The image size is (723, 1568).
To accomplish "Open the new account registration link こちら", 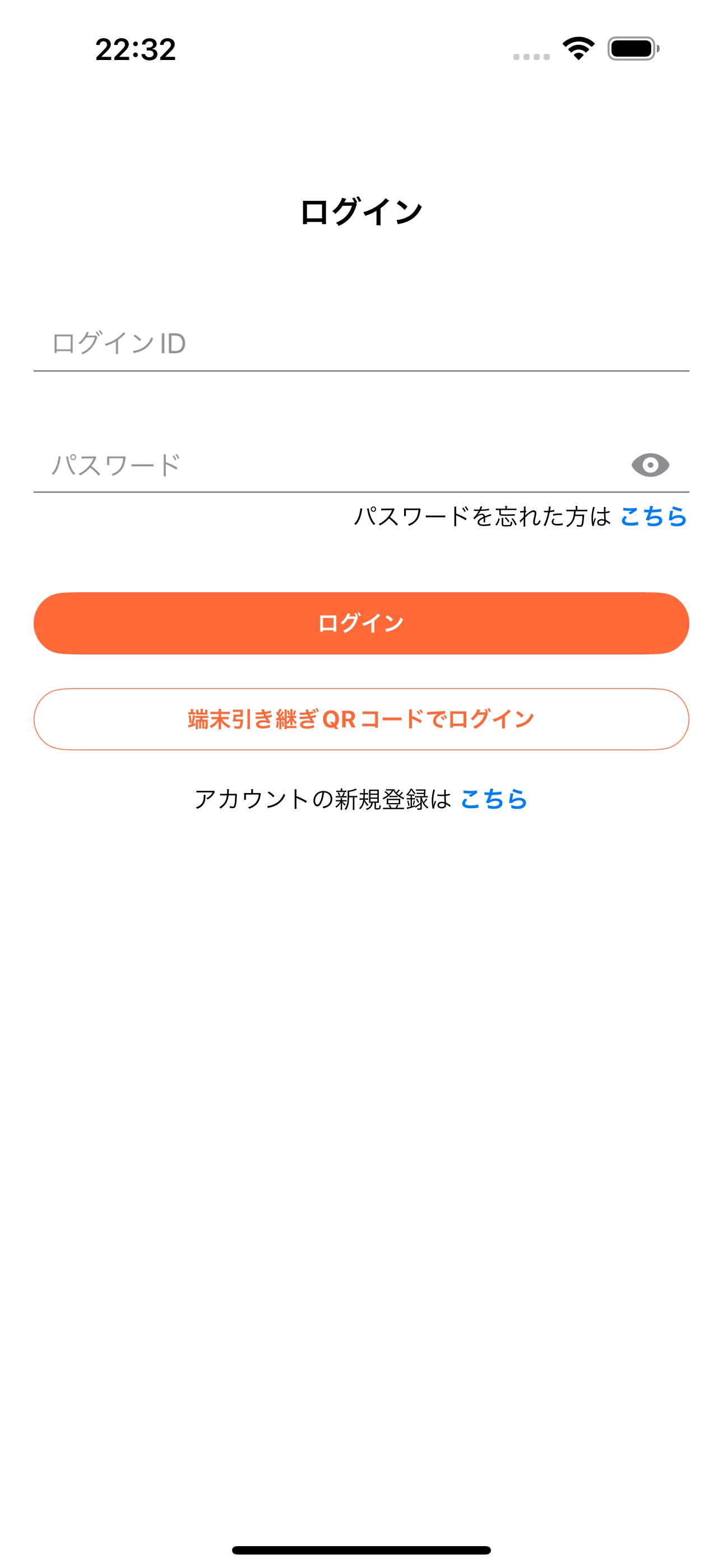I will [494, 801].
